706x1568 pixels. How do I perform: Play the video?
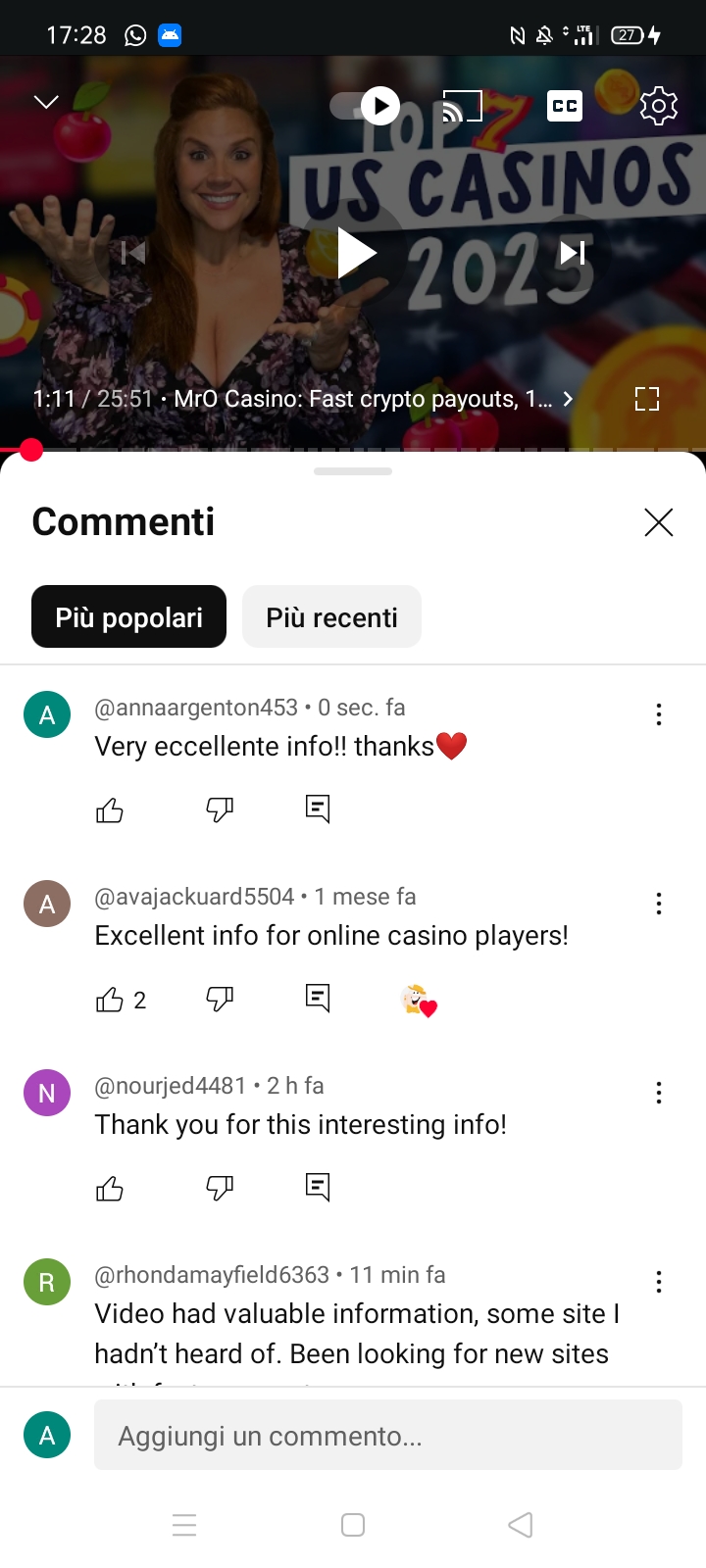pyautogui.click(x=355, y=254)
